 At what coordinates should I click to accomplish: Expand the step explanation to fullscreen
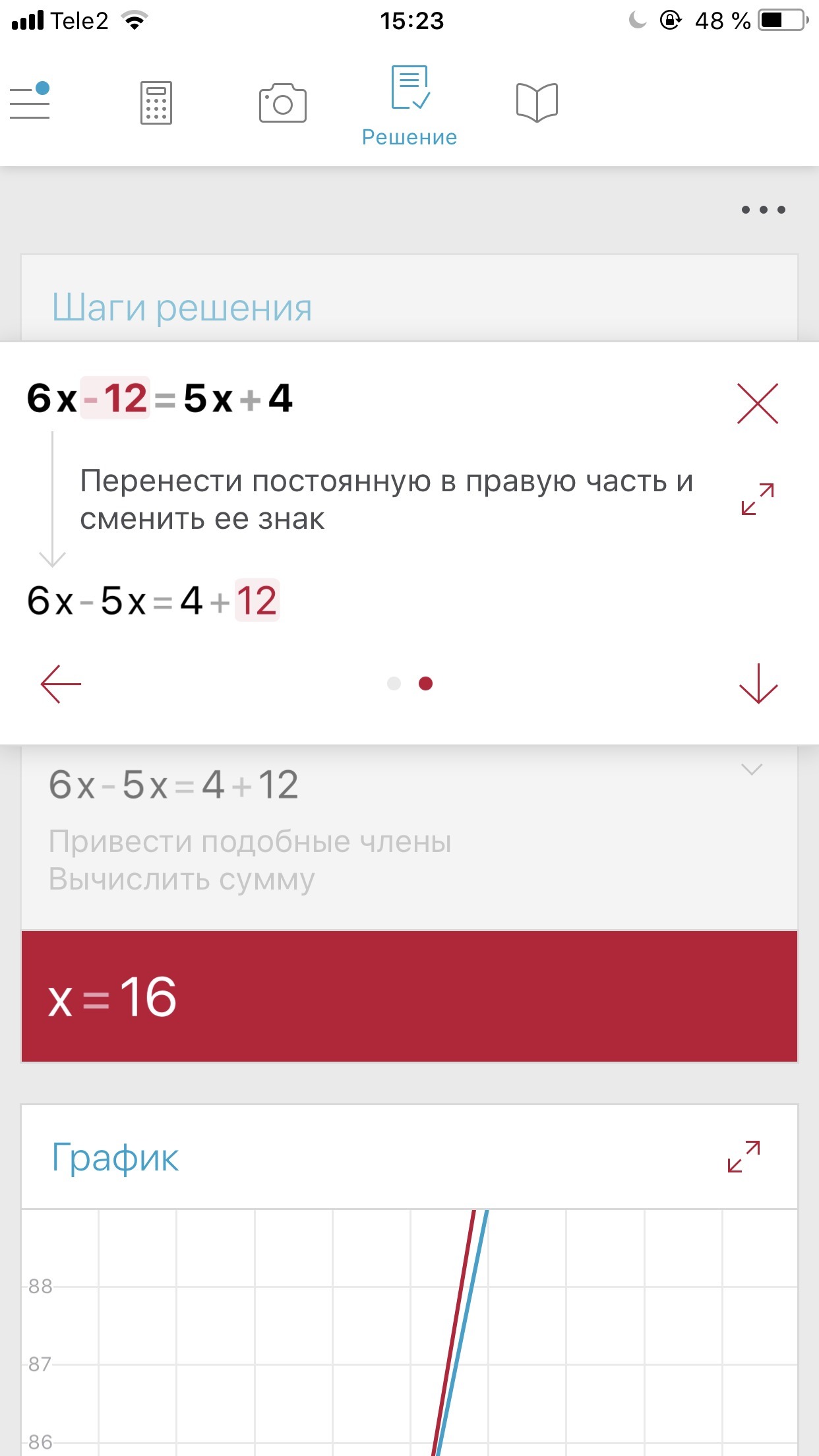click(757, 499)
